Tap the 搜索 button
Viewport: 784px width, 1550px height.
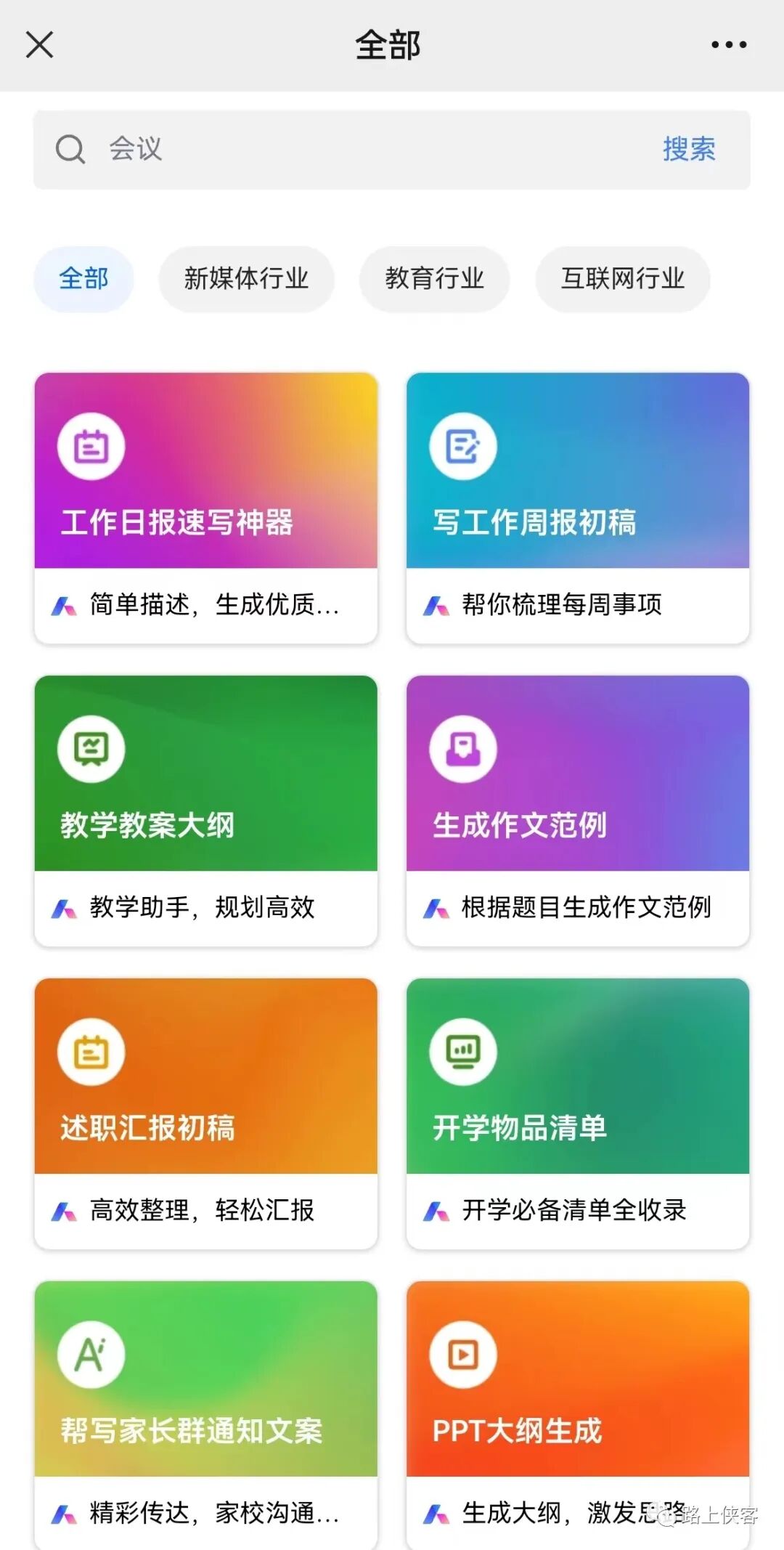tap(688, 150)
